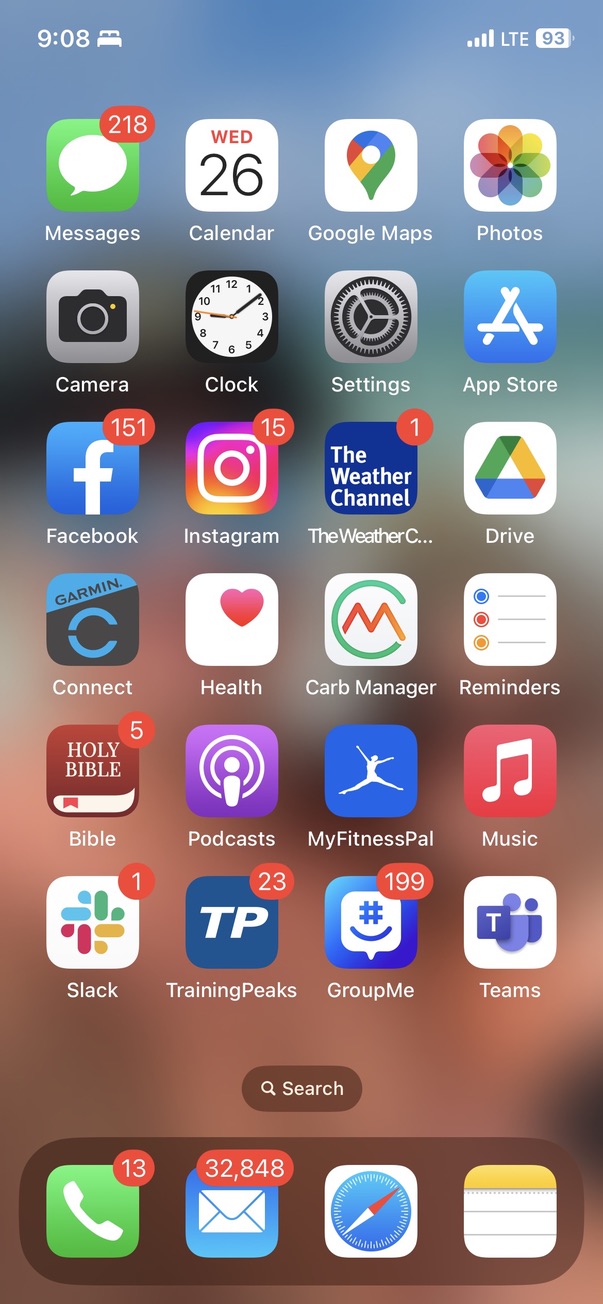603x1304 pixels.
Task: Open the Camera app
Action: tap(92, 317)
